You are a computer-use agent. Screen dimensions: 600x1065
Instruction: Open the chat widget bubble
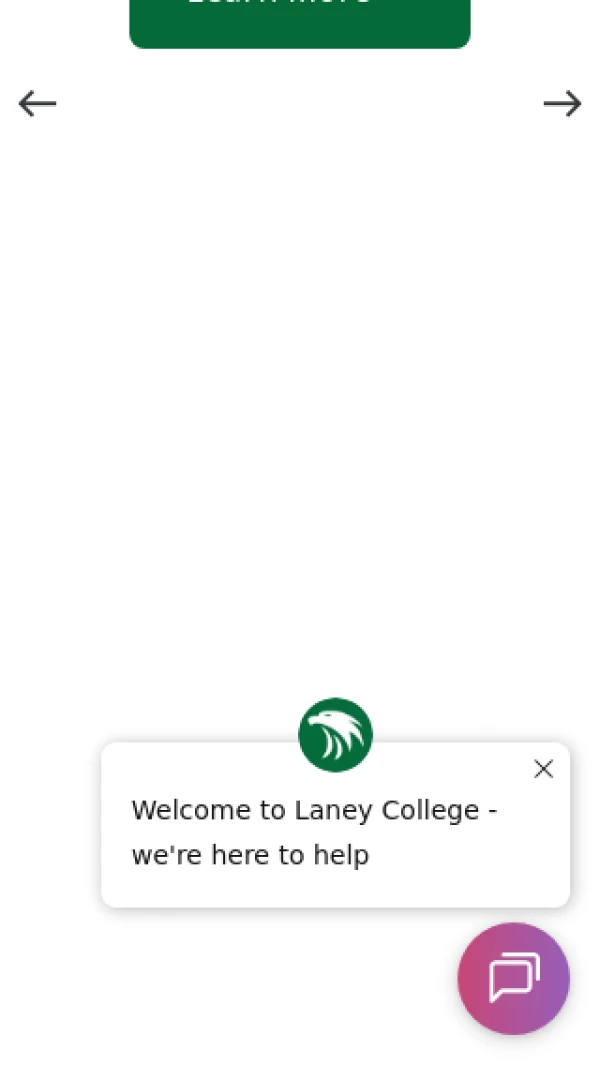[x=513, y=978]
